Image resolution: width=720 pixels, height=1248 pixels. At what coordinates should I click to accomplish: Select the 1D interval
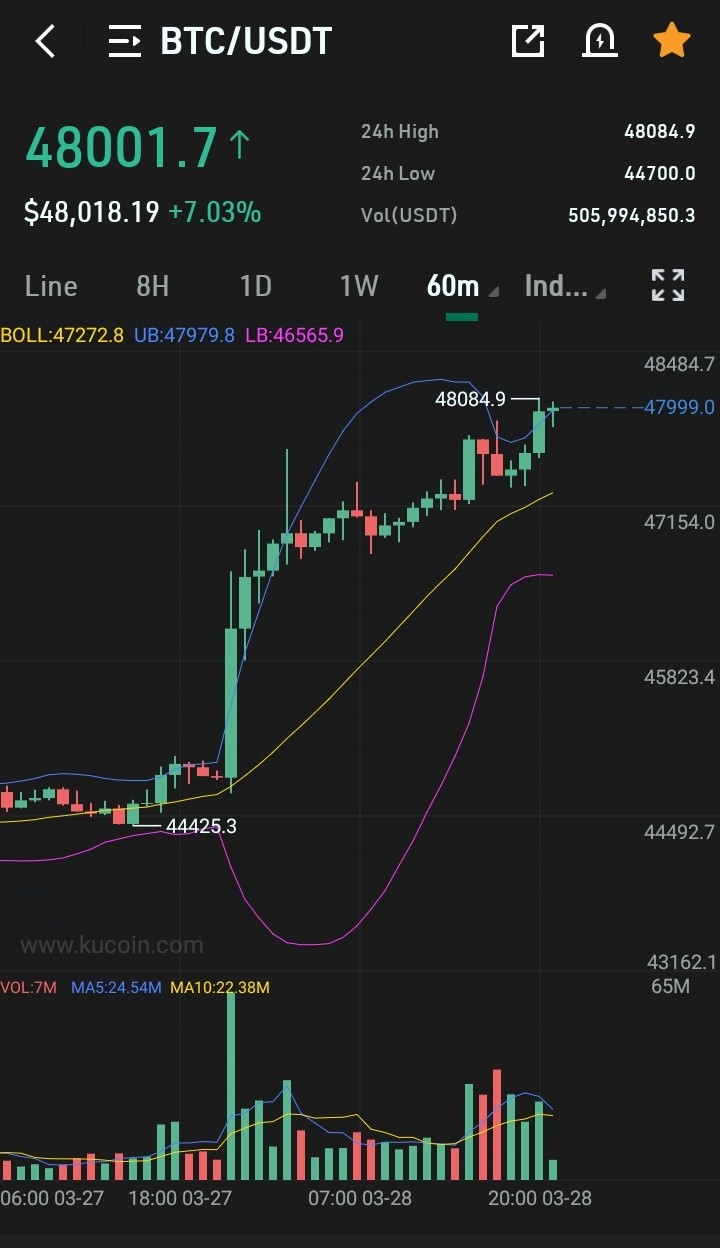click(x=256, y=286)
